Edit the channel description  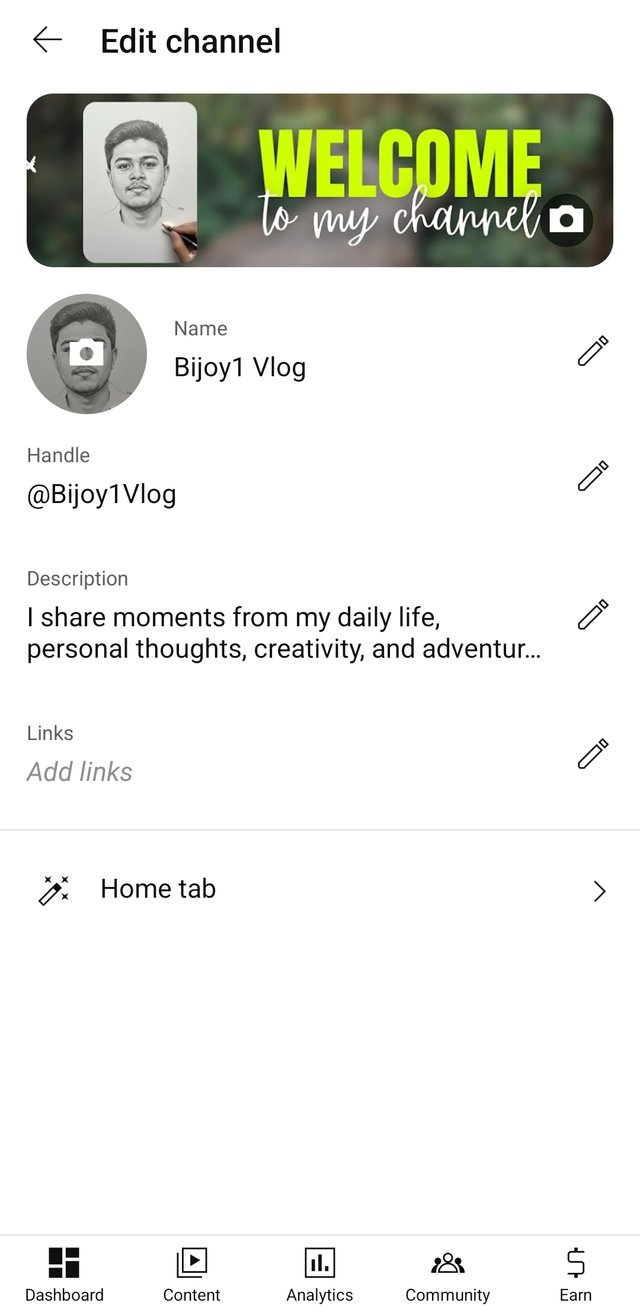[592, 615]
